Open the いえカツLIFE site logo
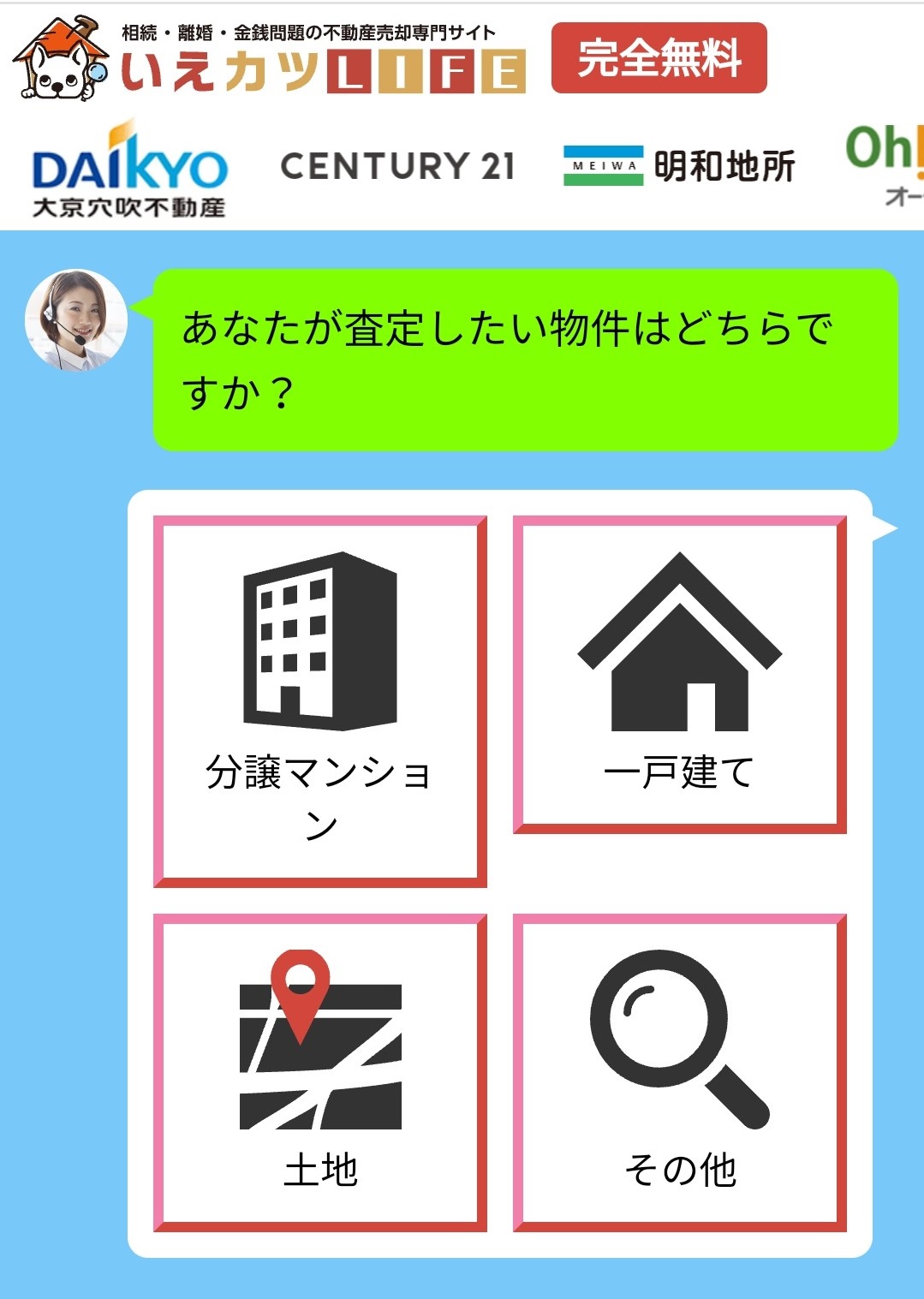Screen dimensions: 924x1299 (270, 58)
